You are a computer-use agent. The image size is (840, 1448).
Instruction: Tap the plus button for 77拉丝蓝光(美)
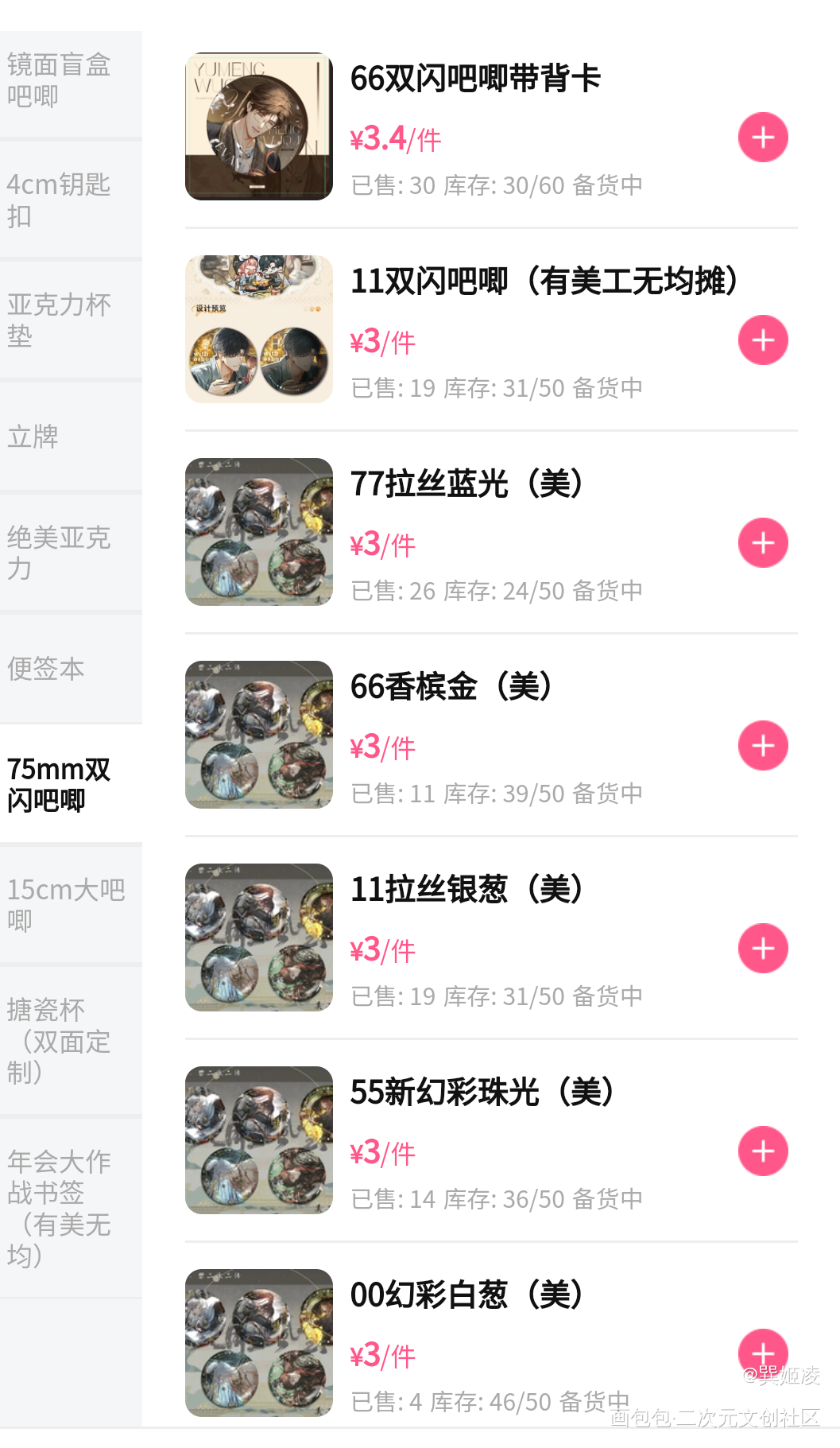(x=763, y=543)
